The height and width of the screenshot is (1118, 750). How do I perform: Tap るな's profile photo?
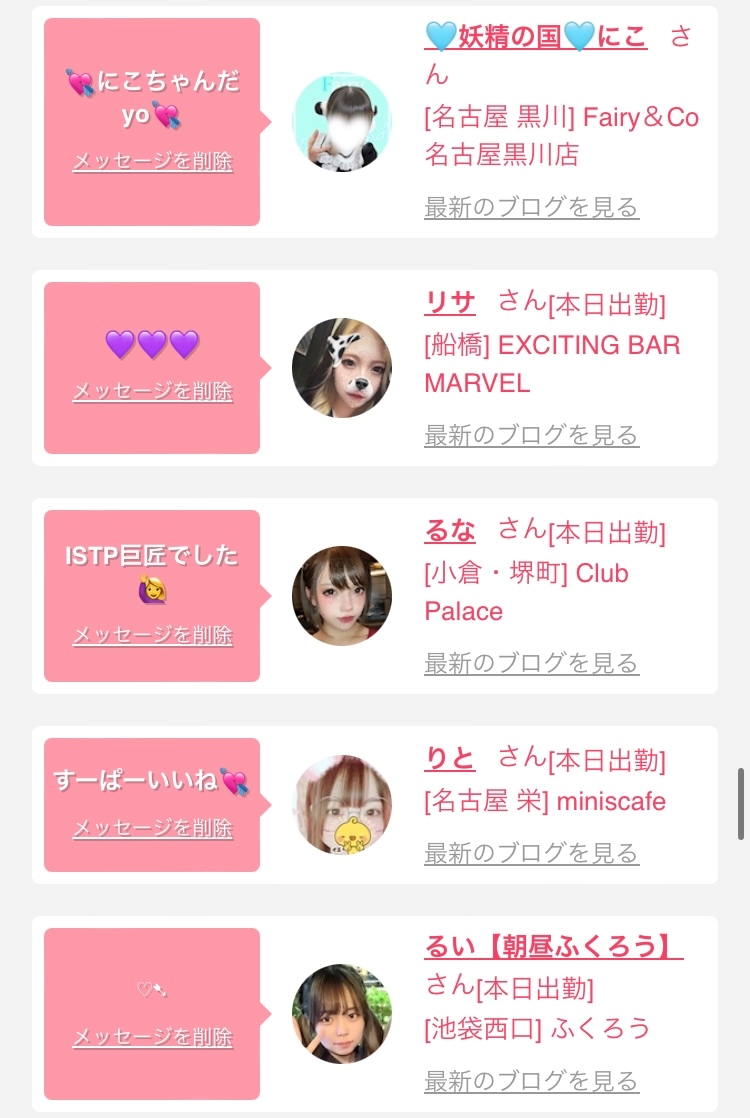point(341,596)
